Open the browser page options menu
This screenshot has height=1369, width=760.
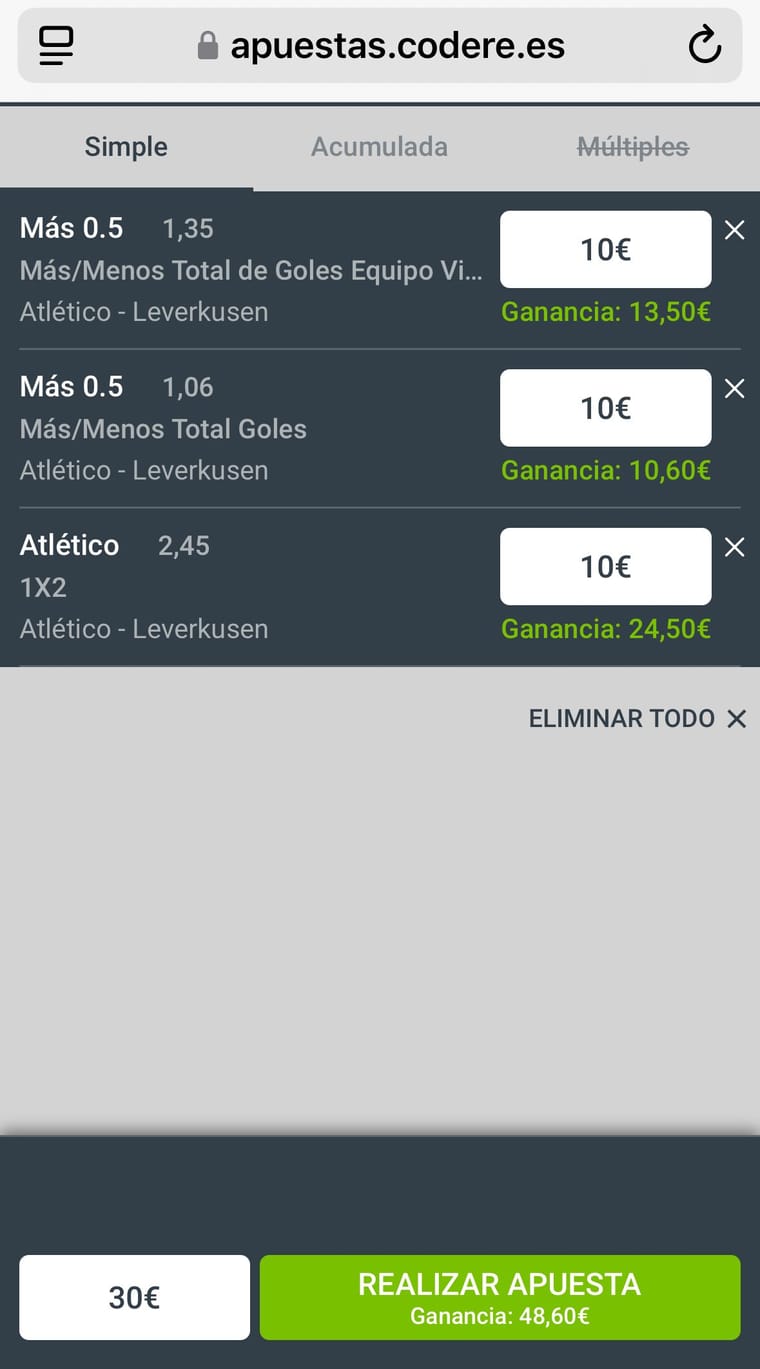click(56, 45)
